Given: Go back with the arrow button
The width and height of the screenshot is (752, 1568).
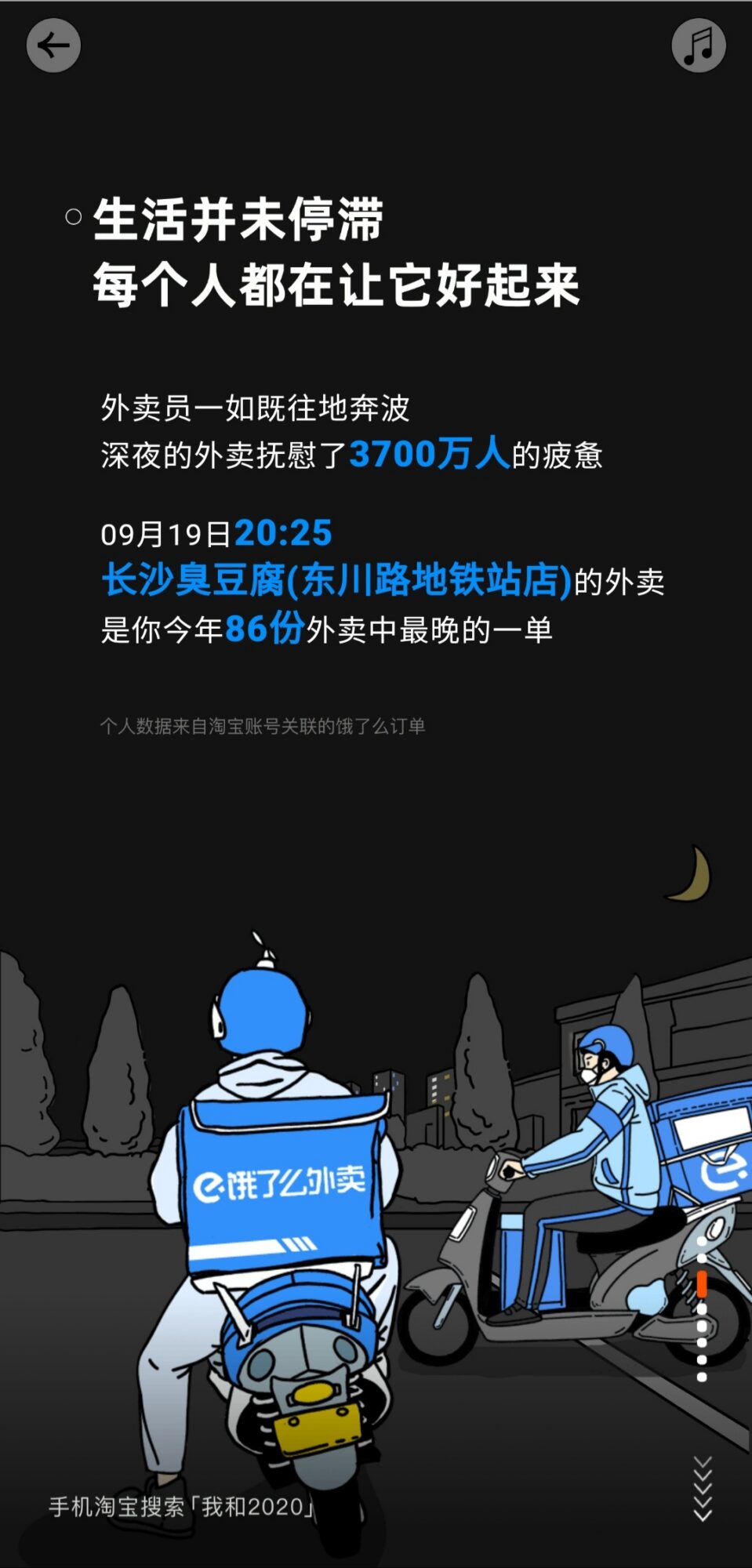Looking at the screenshot, I should click(x=53, y=45).
